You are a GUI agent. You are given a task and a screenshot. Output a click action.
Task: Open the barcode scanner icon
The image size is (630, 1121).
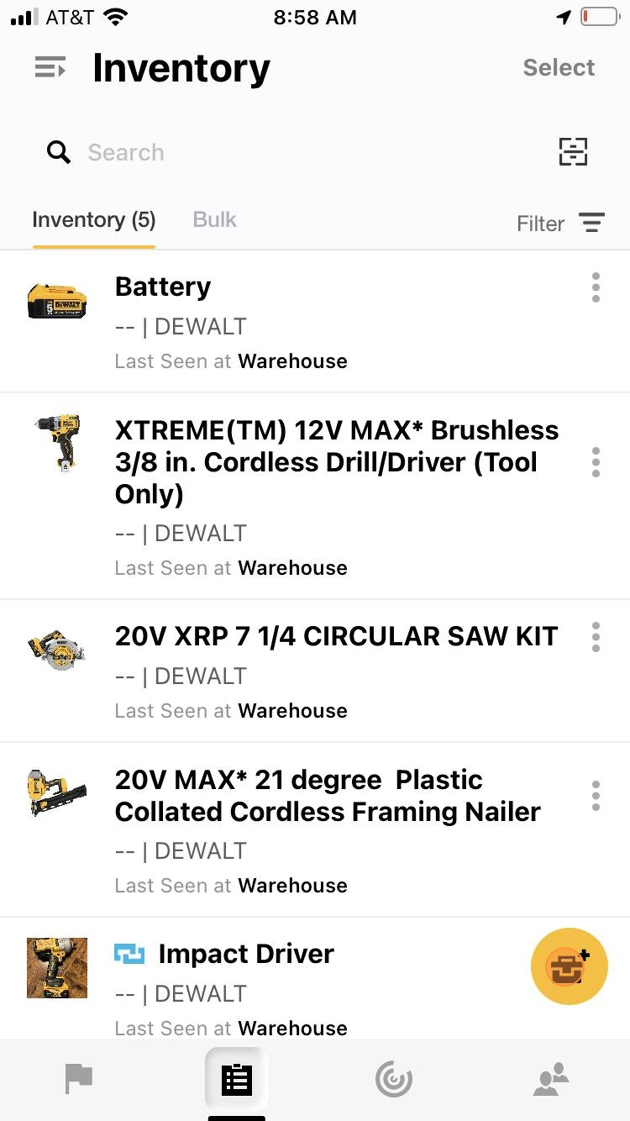[x=573, y=152]
